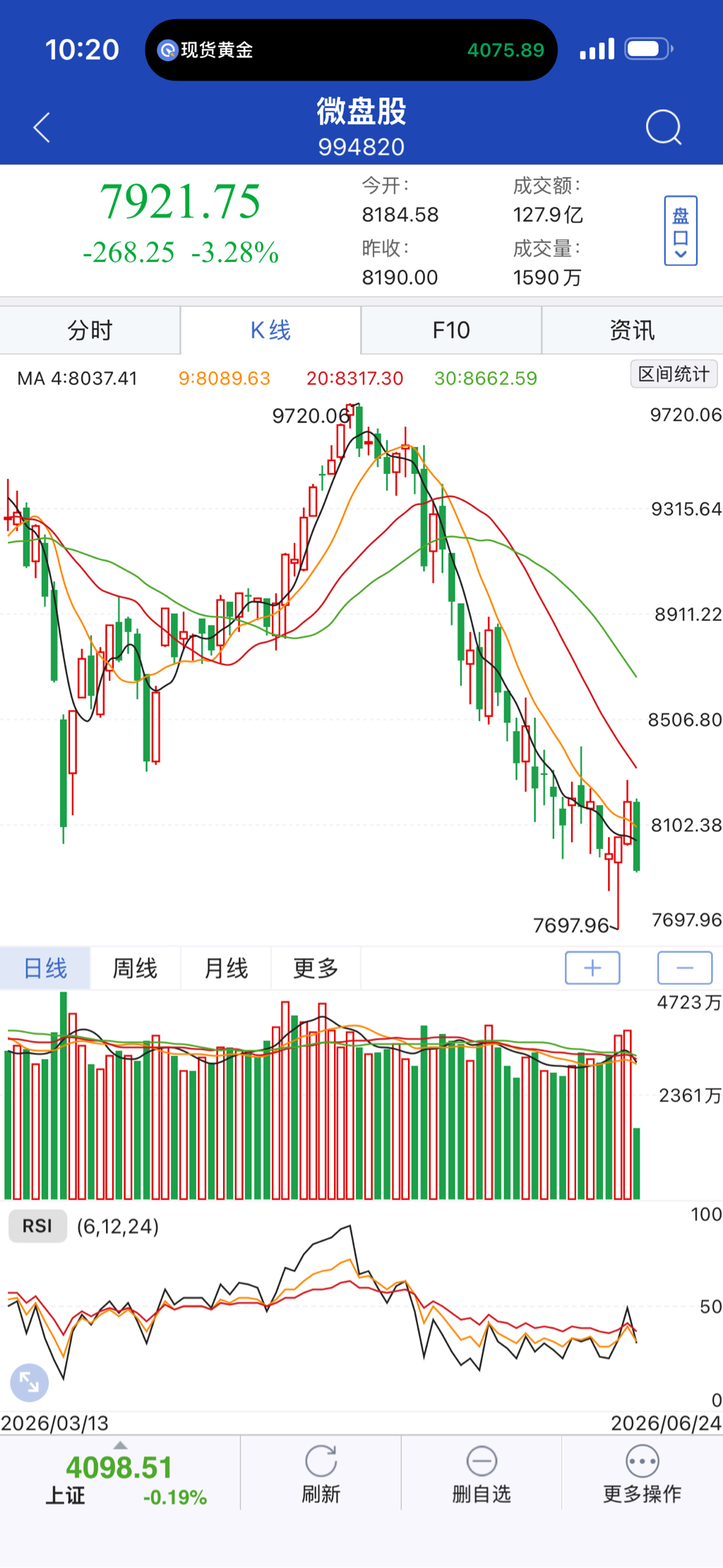Open 更多 chart period options
This screenshot has height=1568, width=723.
click(x=316, y=968)
